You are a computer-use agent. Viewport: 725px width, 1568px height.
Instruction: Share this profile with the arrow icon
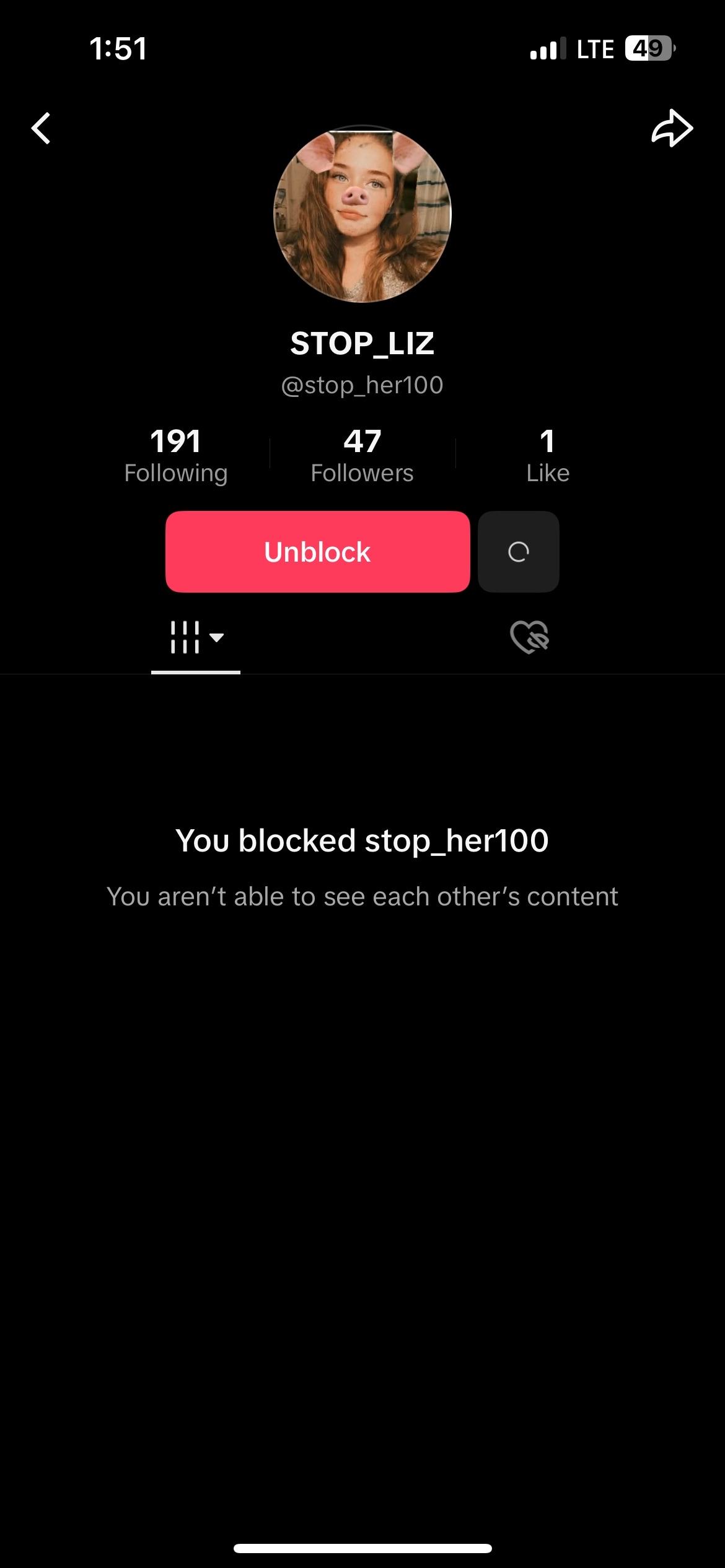coord(672,128)
